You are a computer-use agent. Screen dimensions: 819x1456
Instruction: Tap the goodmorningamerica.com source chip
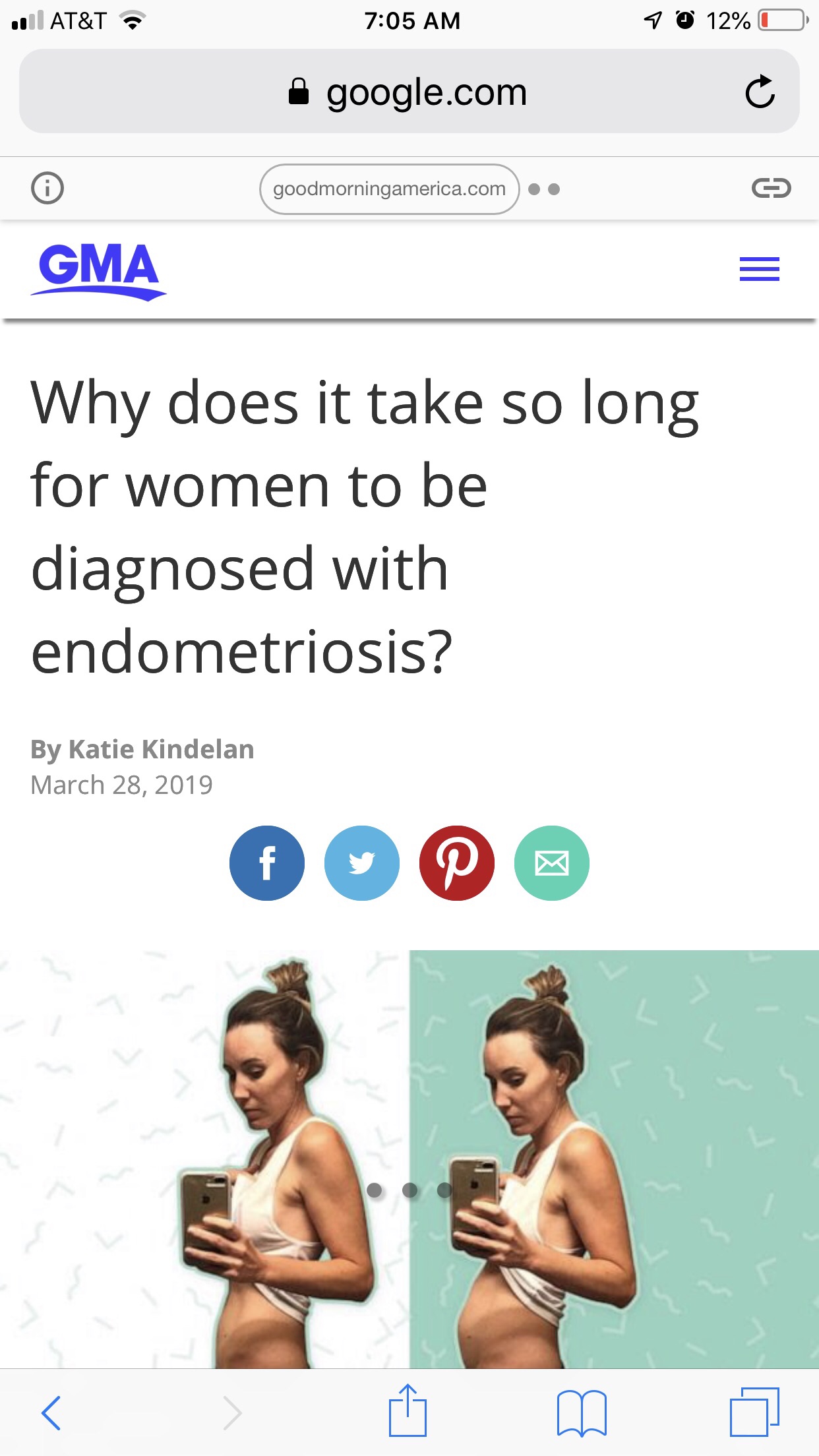(x=389, y=189)
